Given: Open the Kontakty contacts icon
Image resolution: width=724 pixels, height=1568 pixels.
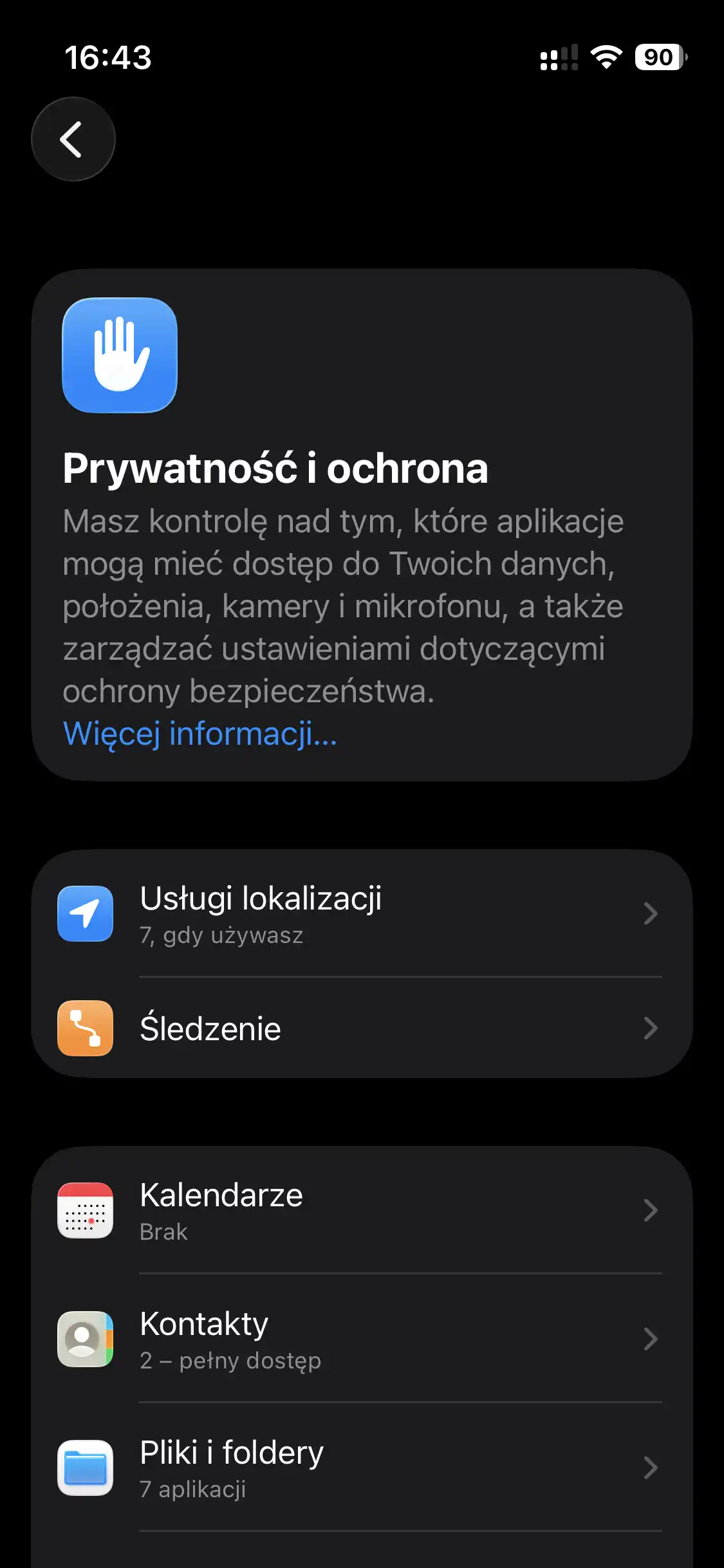Looking at the screenshot, I should click(x=86, y=1339).
